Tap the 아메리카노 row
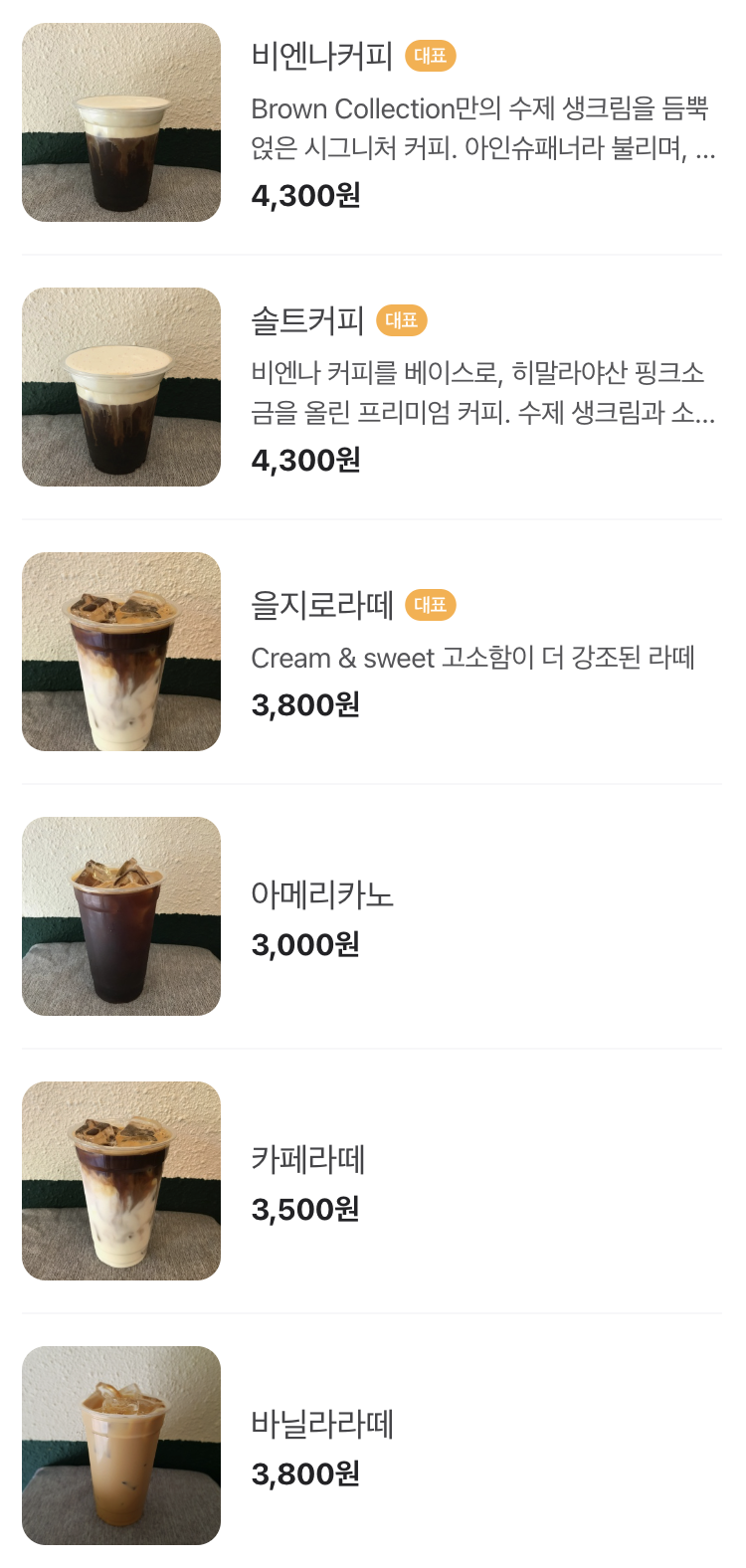This screenshot has width=746, height=1568. coord(322,894)
